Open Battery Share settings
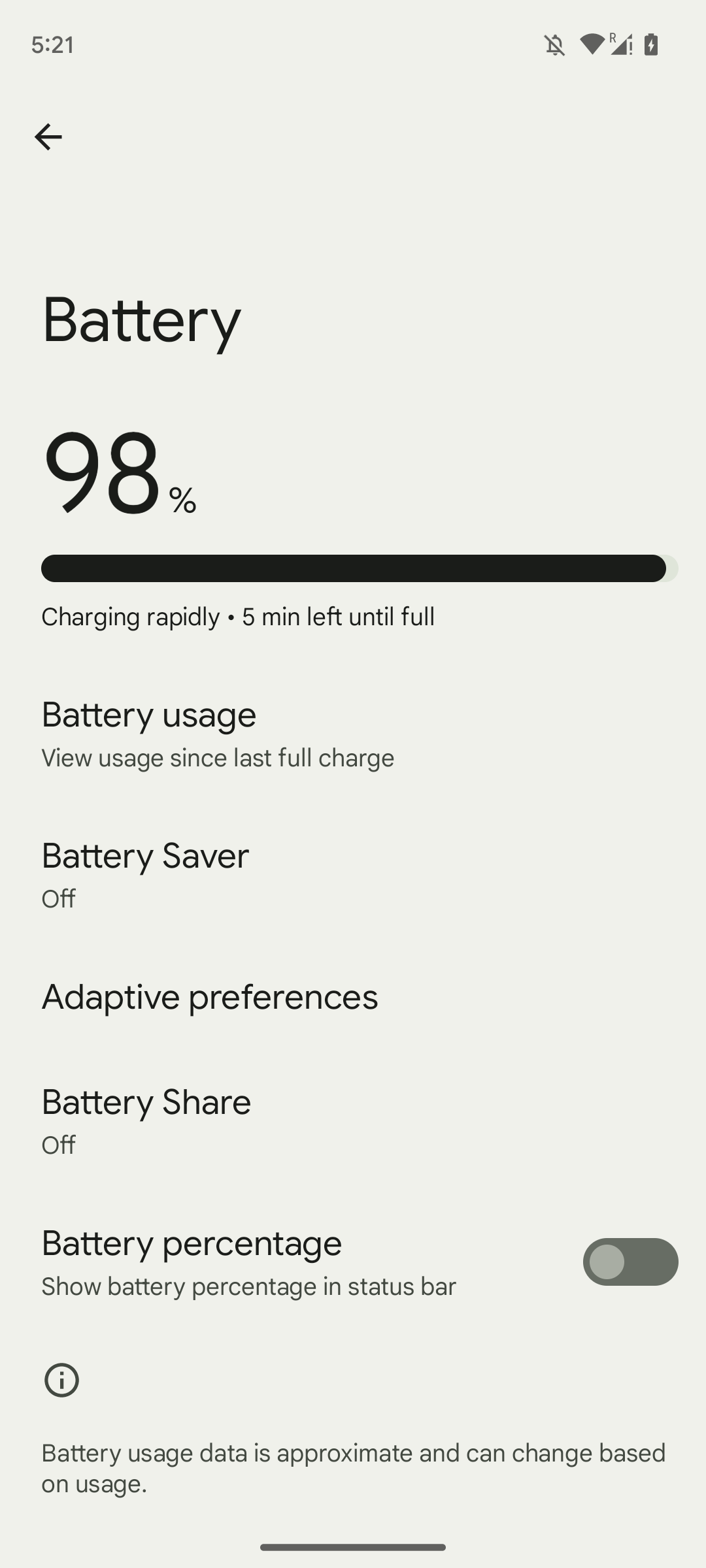The height and width of the screenshot is (1568, 706). point(146,1121)
